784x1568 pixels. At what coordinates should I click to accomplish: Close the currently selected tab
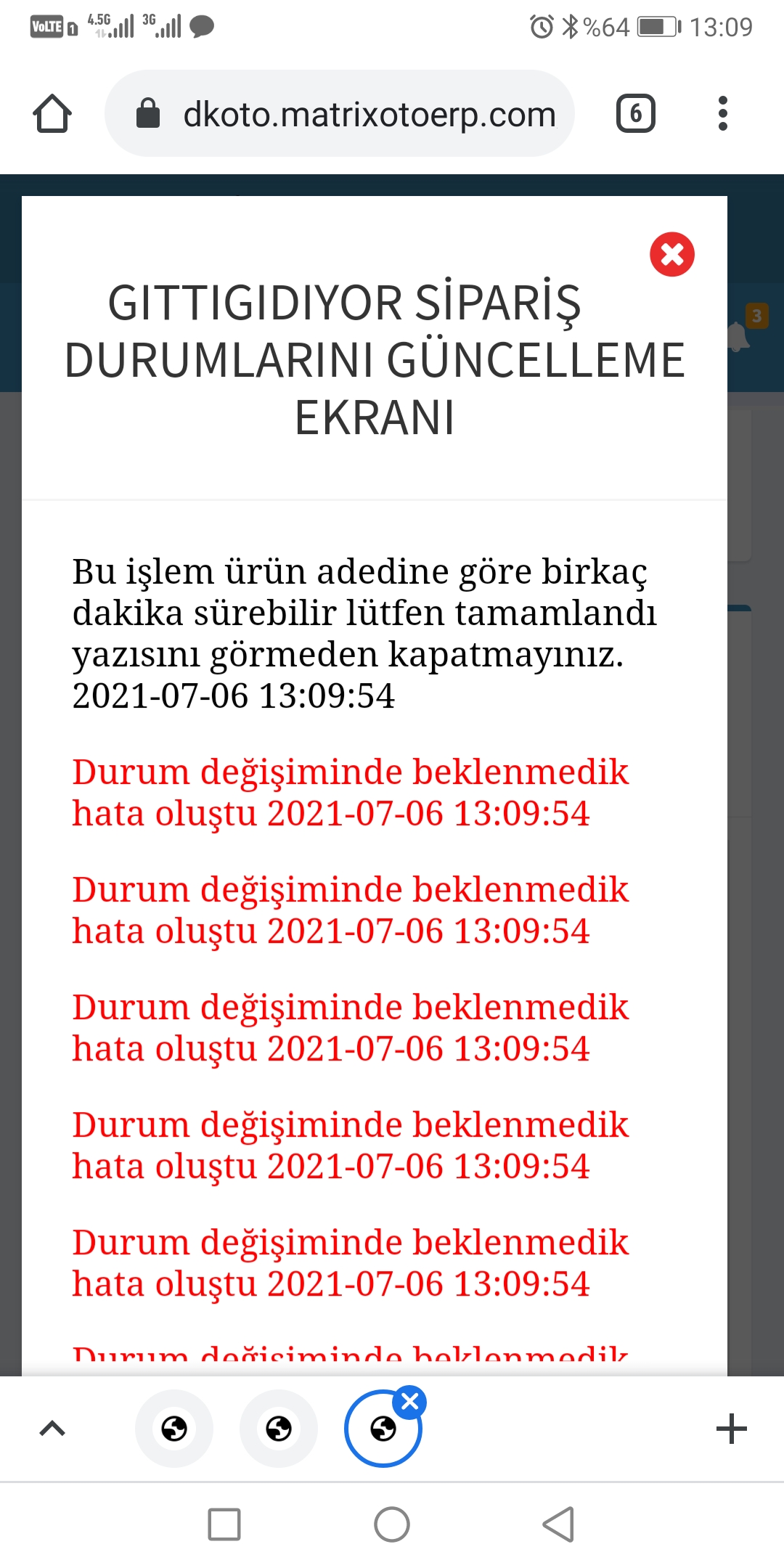pyautogui.click(x=409, y=1402)
